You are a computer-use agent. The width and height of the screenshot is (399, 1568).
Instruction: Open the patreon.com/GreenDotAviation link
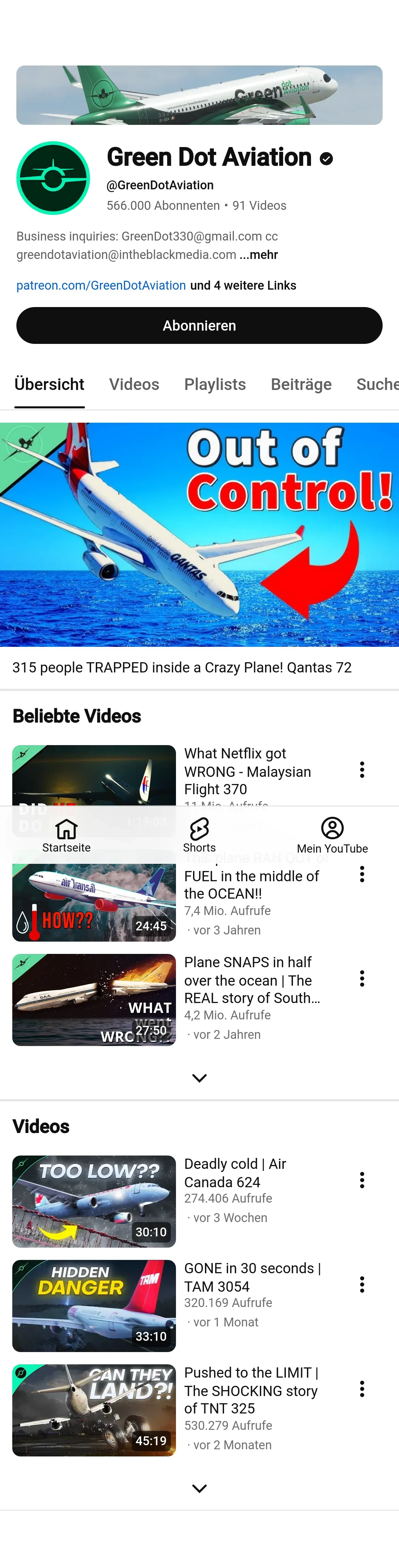101,286
